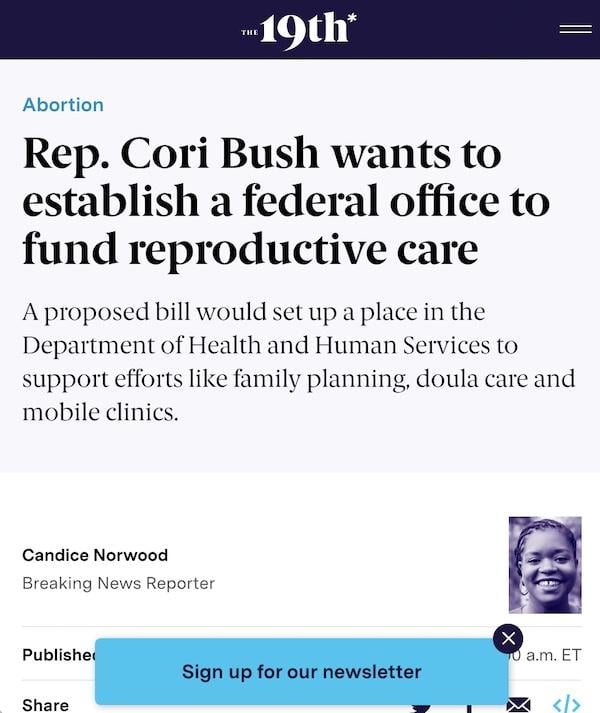Viewport: 600px width, 713px height.
Task: Open the Abortion topic link
Action: click(x=63, y=105)
